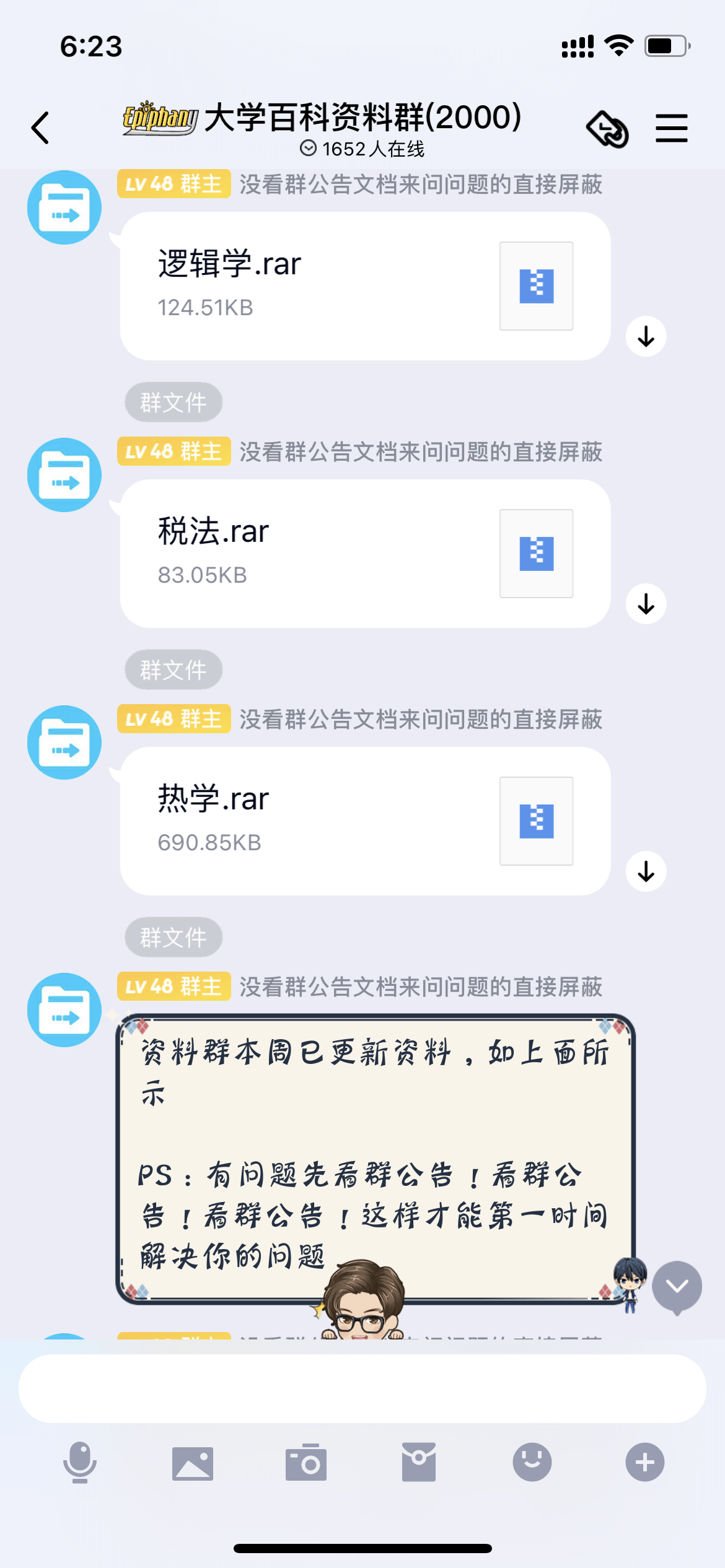The height and width of the screenshot is (1568, 725).
Task: Download the 税法.rar file
Action: pyautogui.click(x=646, y=604)
